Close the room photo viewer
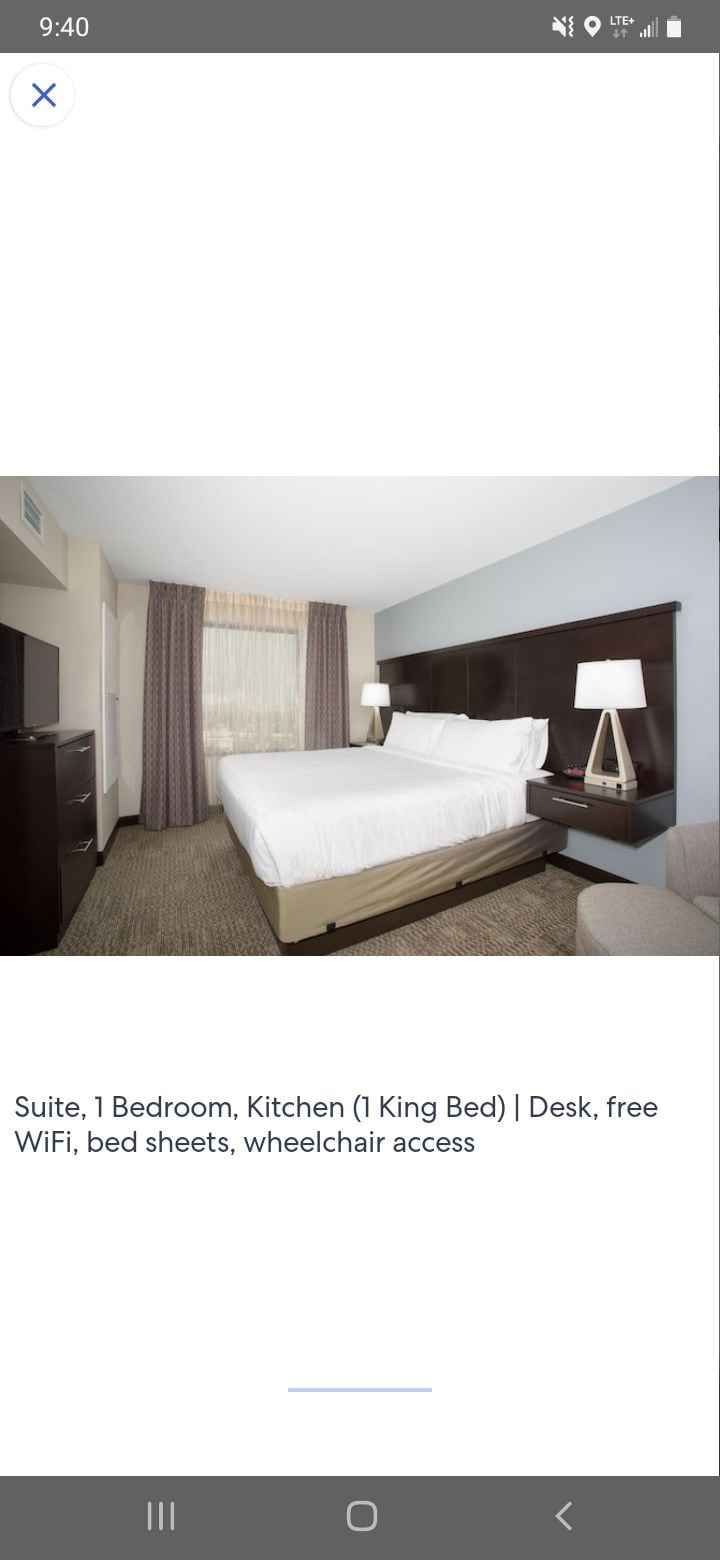The image size is (720, 1560). (43, 95)
